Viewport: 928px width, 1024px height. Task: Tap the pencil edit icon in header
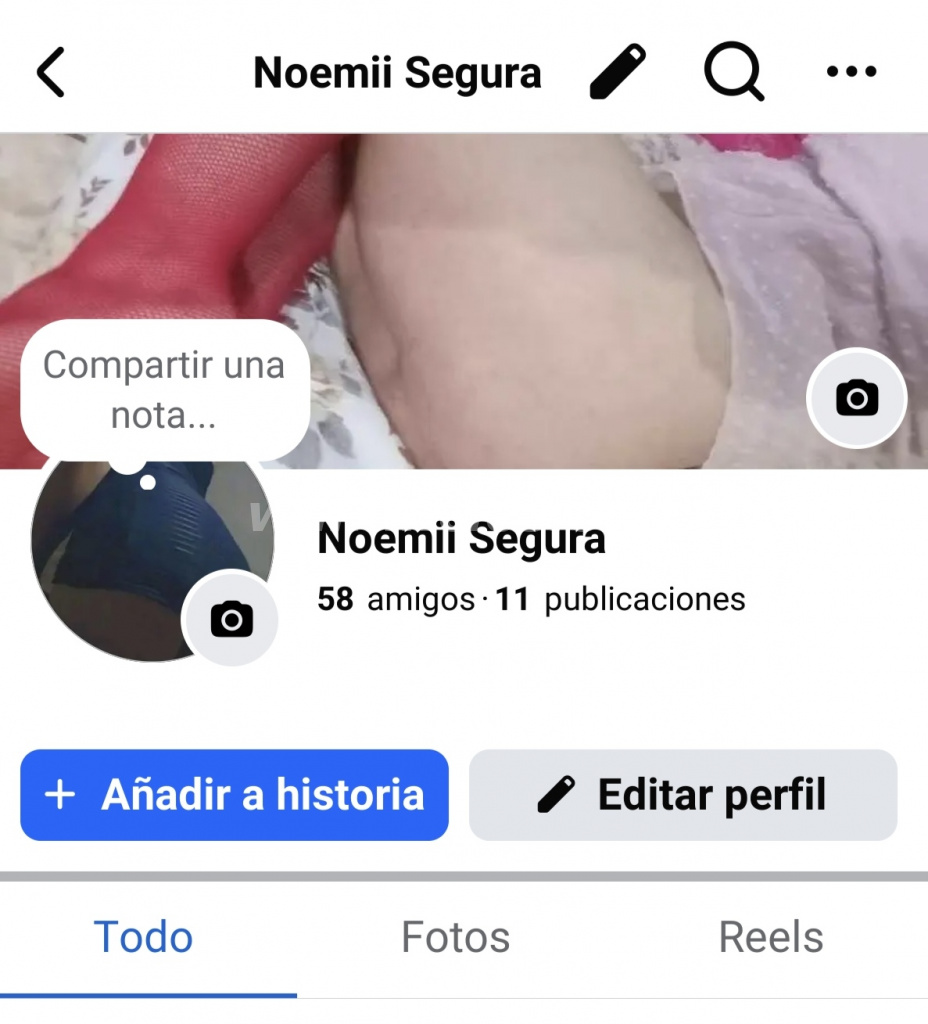pyautogui.click(x=617, y=73)
